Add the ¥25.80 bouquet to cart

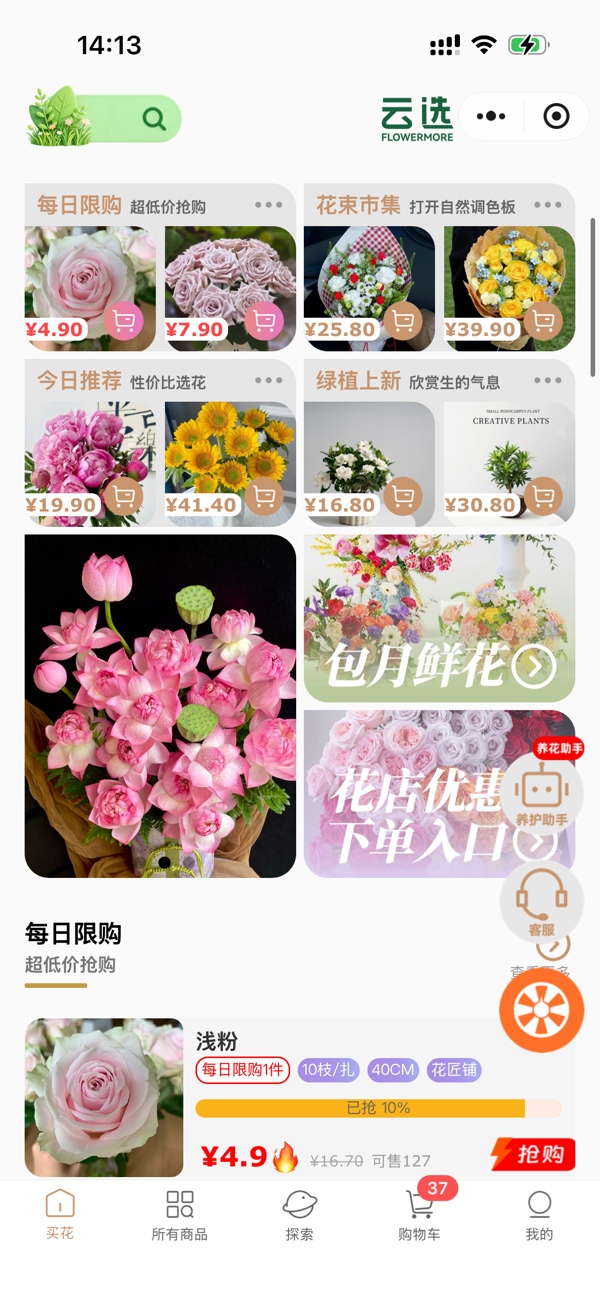pyautogui.click(x=403, y=321)
